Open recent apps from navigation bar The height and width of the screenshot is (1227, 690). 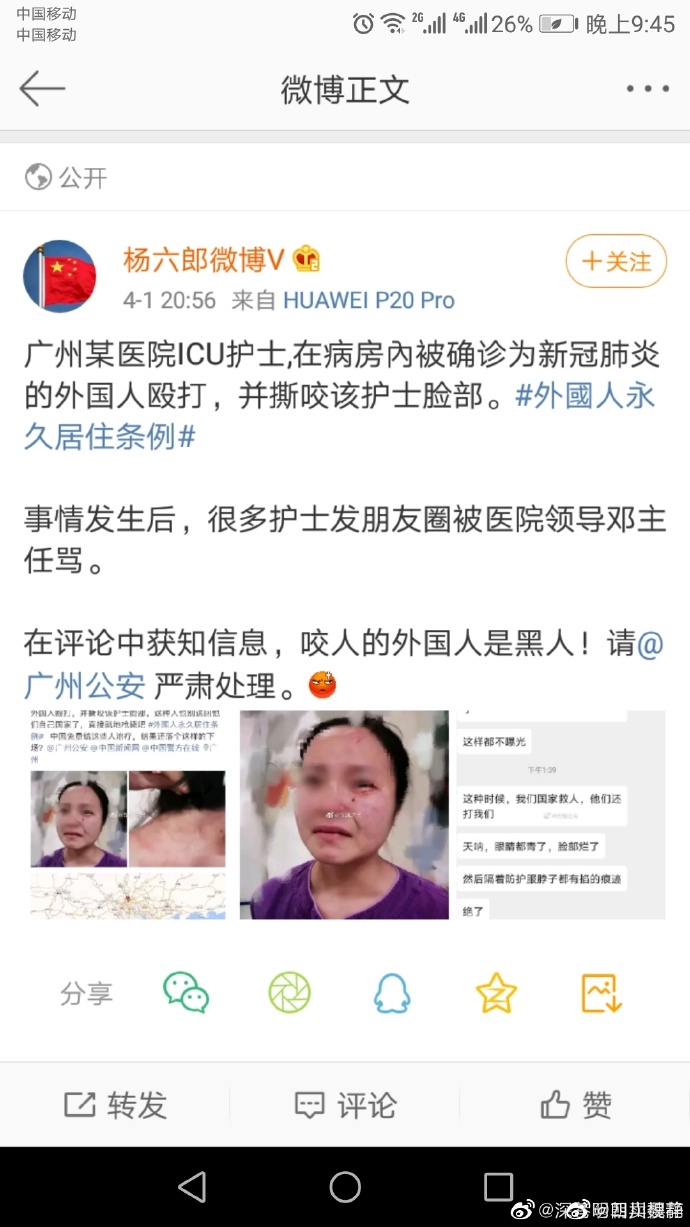pyautogui.click(x=498, y=1187)
